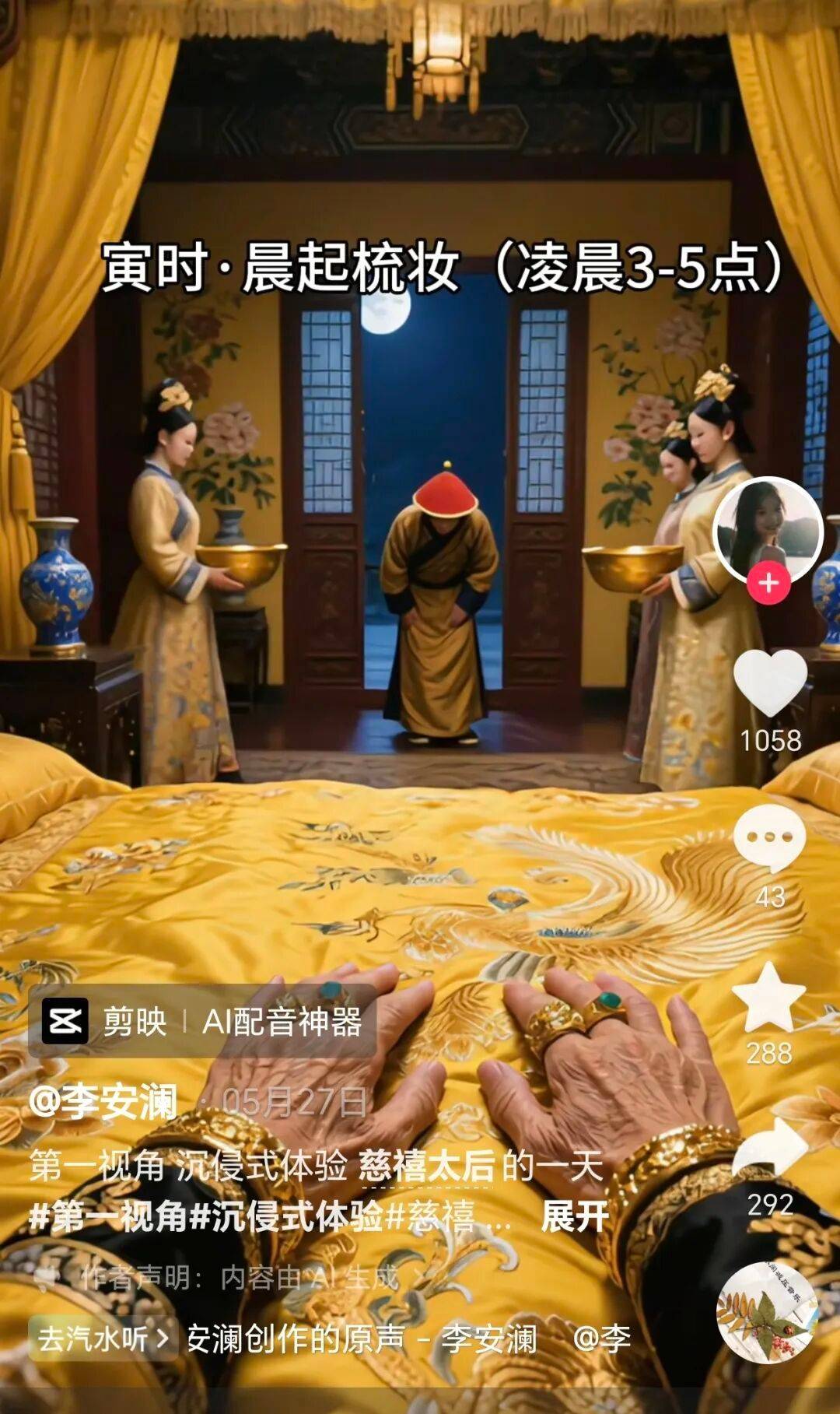
Task: Open the 作者声明 AI-generated content notice
Action: [233, 1278]
